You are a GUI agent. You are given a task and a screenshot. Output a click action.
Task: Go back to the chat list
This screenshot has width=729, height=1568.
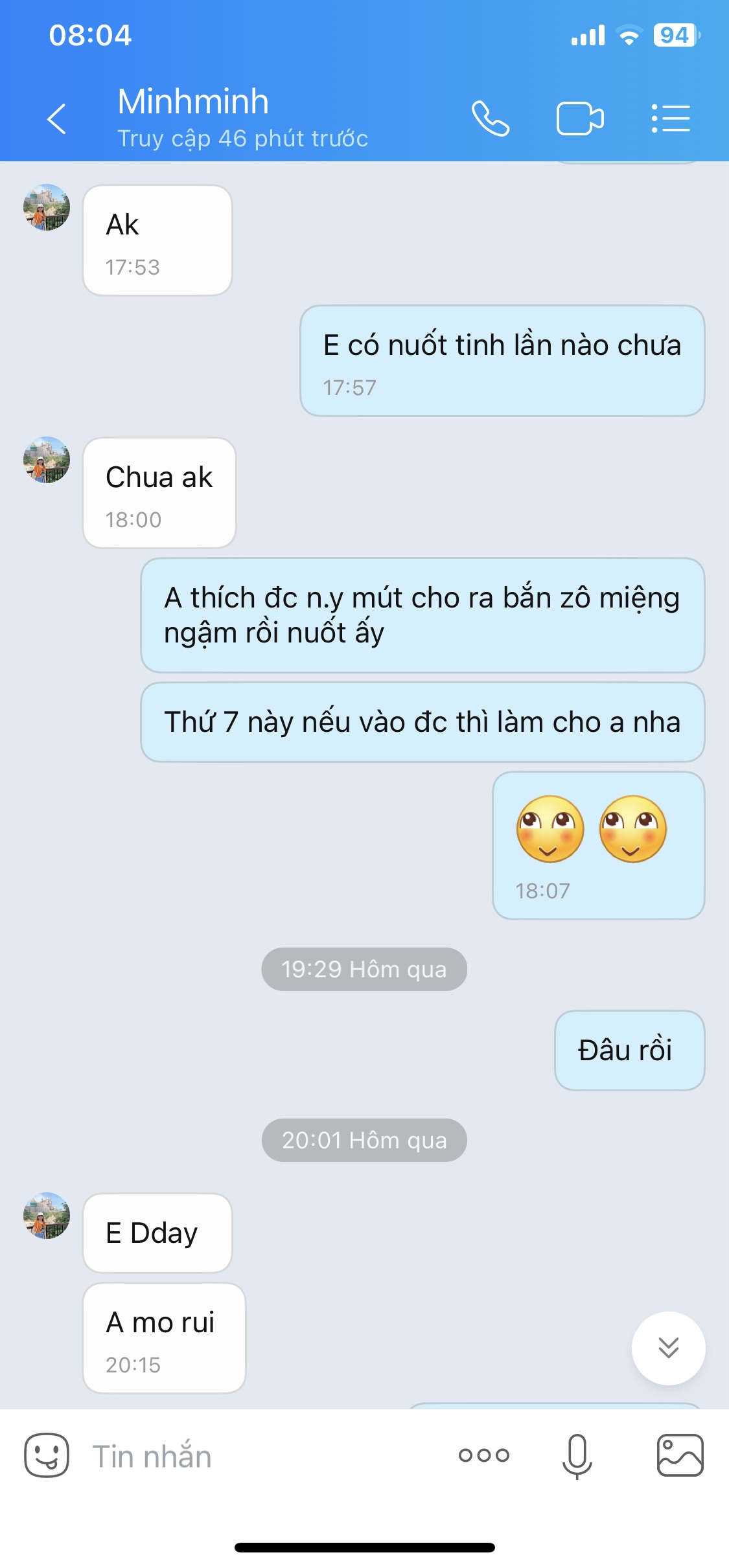point(57,119)
